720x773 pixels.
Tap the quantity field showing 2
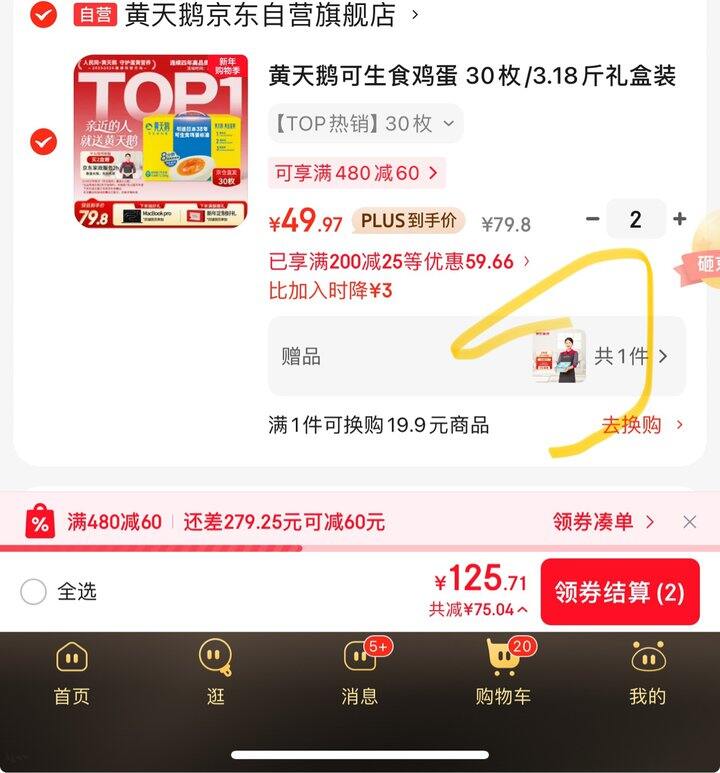pos(636,219)
